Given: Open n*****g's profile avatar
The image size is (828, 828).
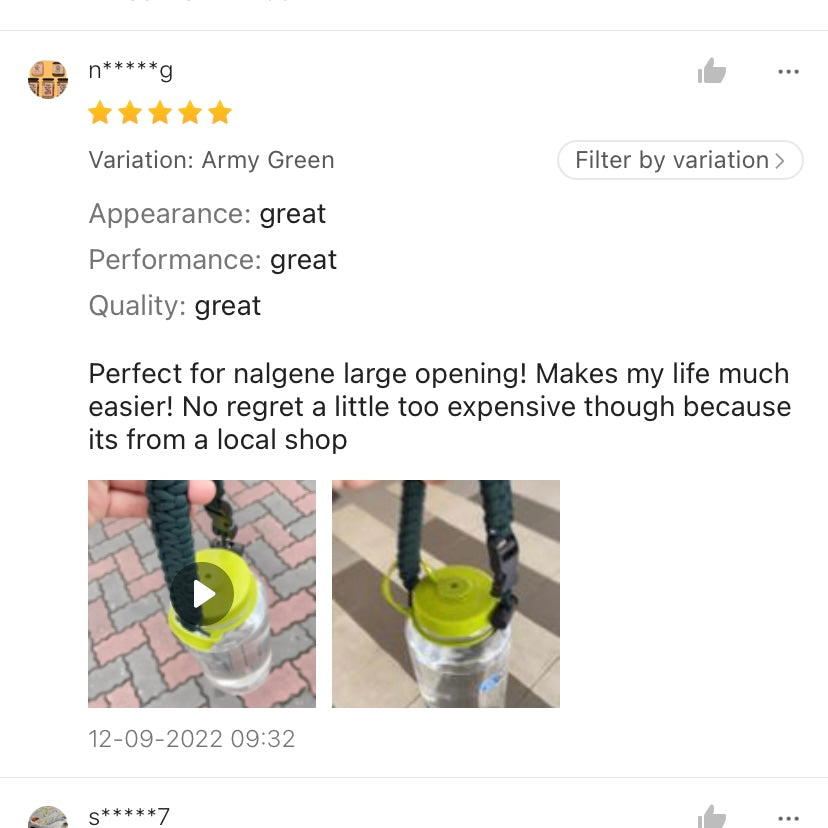Looking at the screenshot, I should pos(48,79).
